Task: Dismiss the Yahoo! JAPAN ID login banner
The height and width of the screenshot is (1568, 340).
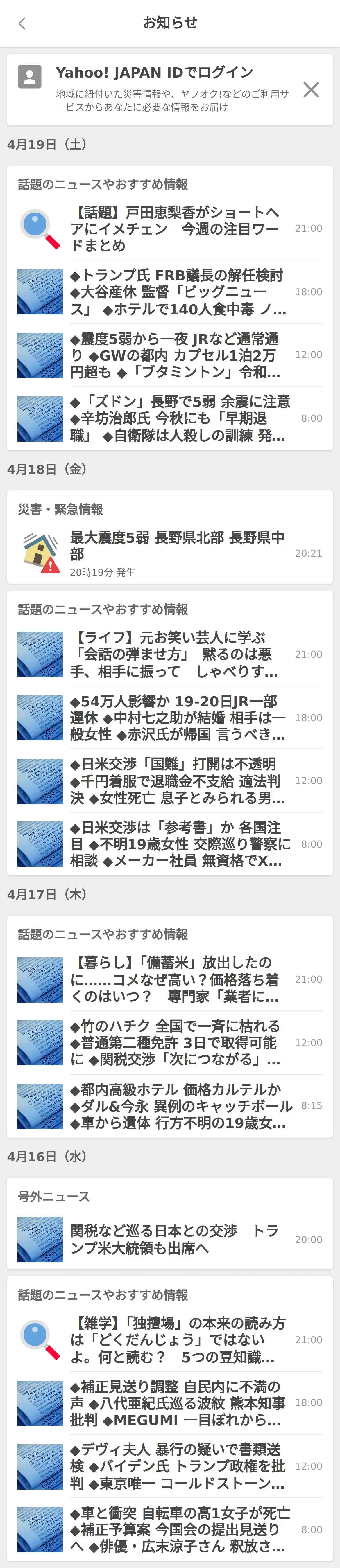Action: [311, 89]
